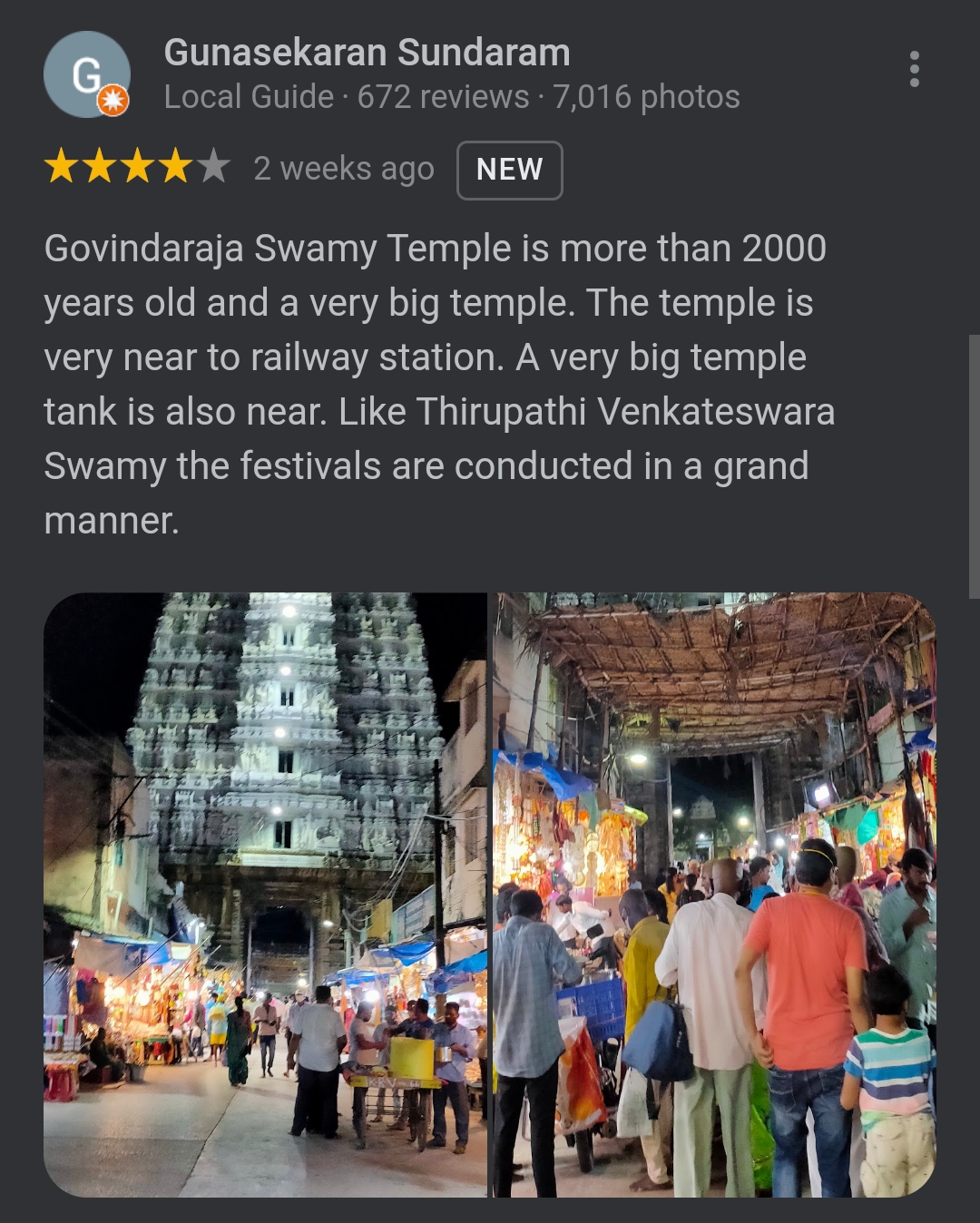Open the review's overflow menu

(913, 70)
